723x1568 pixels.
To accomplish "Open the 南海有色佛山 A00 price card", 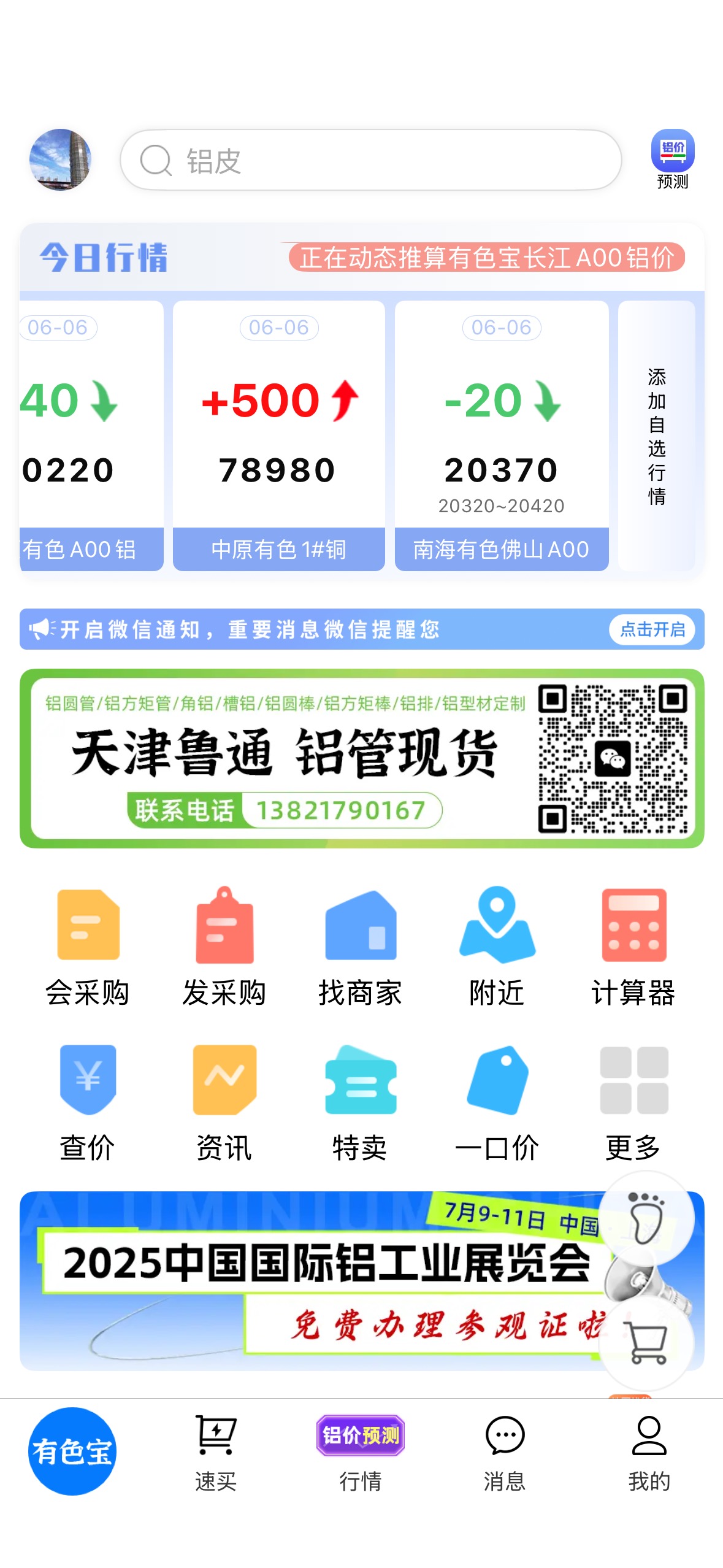I will [502, 436].
